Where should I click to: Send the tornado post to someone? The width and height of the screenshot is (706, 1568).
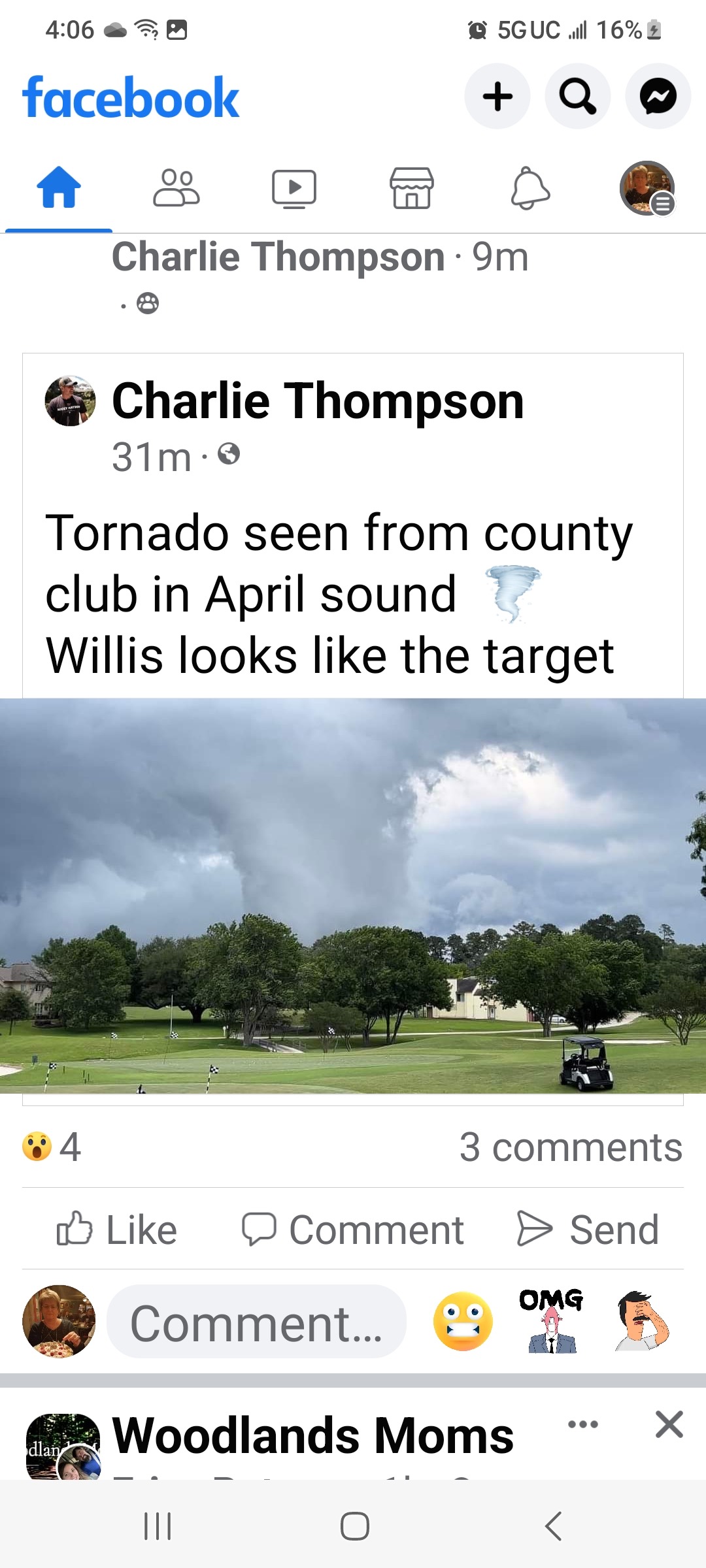tap(588, 1230)
